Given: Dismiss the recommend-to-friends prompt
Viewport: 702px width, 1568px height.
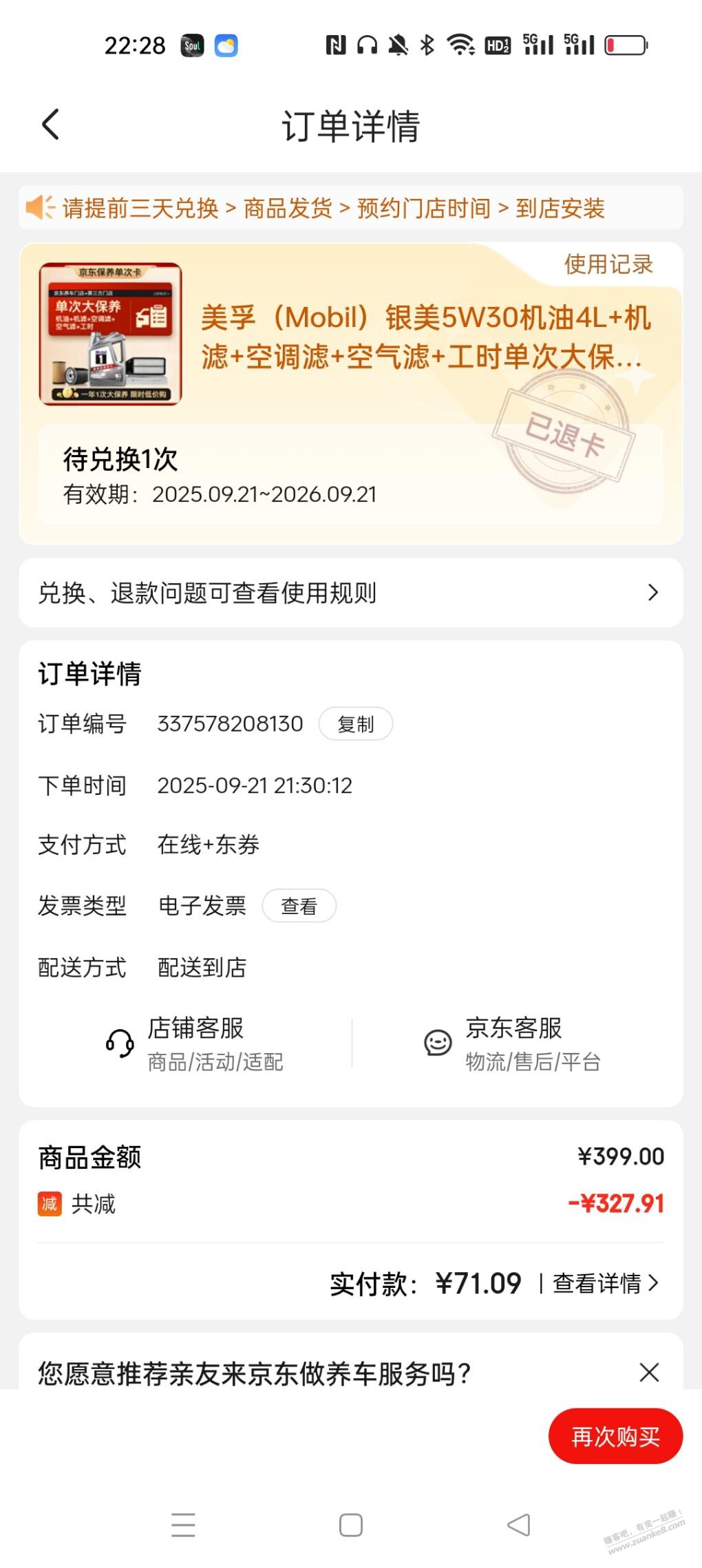Looking at the screenshot, I should pyautogui.click(x=648, y=1373).
